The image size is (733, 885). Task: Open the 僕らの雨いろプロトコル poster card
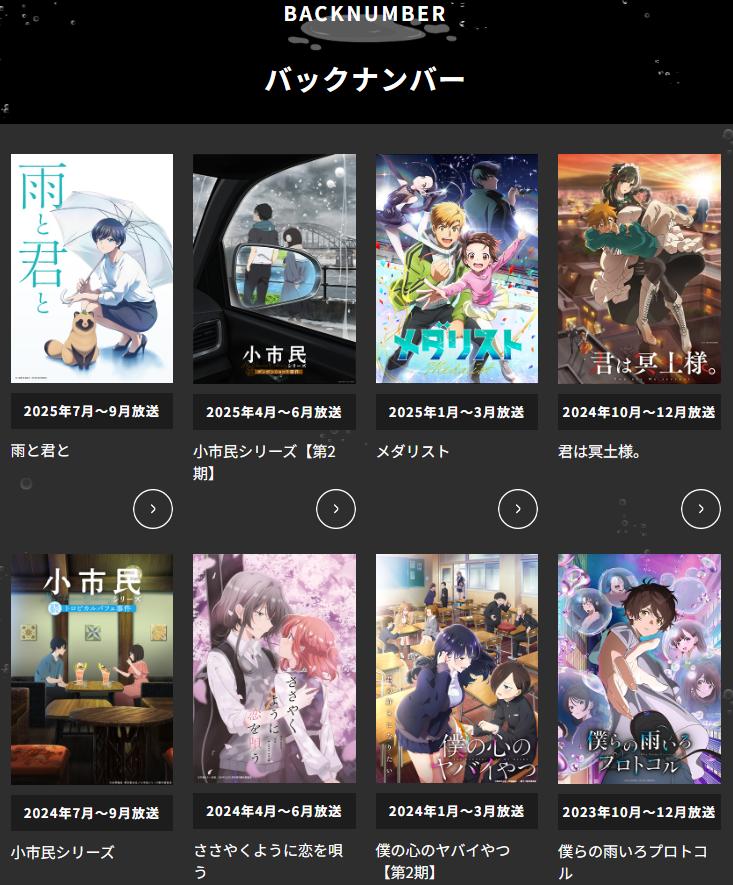[x=639, y=668]
